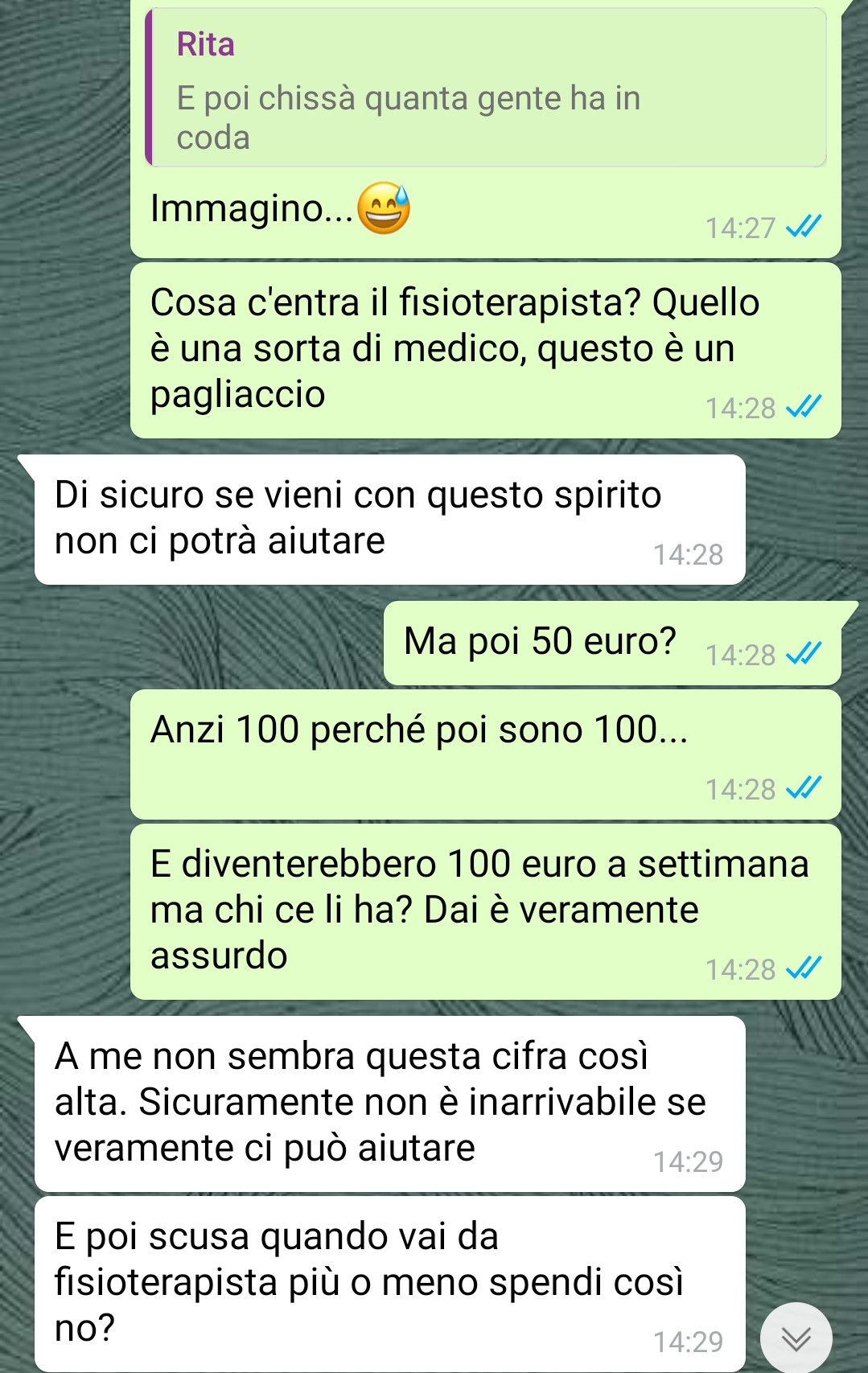Jump to the latest messages
Viewport: 868px width, 1373px height.
pos(796,1337)
